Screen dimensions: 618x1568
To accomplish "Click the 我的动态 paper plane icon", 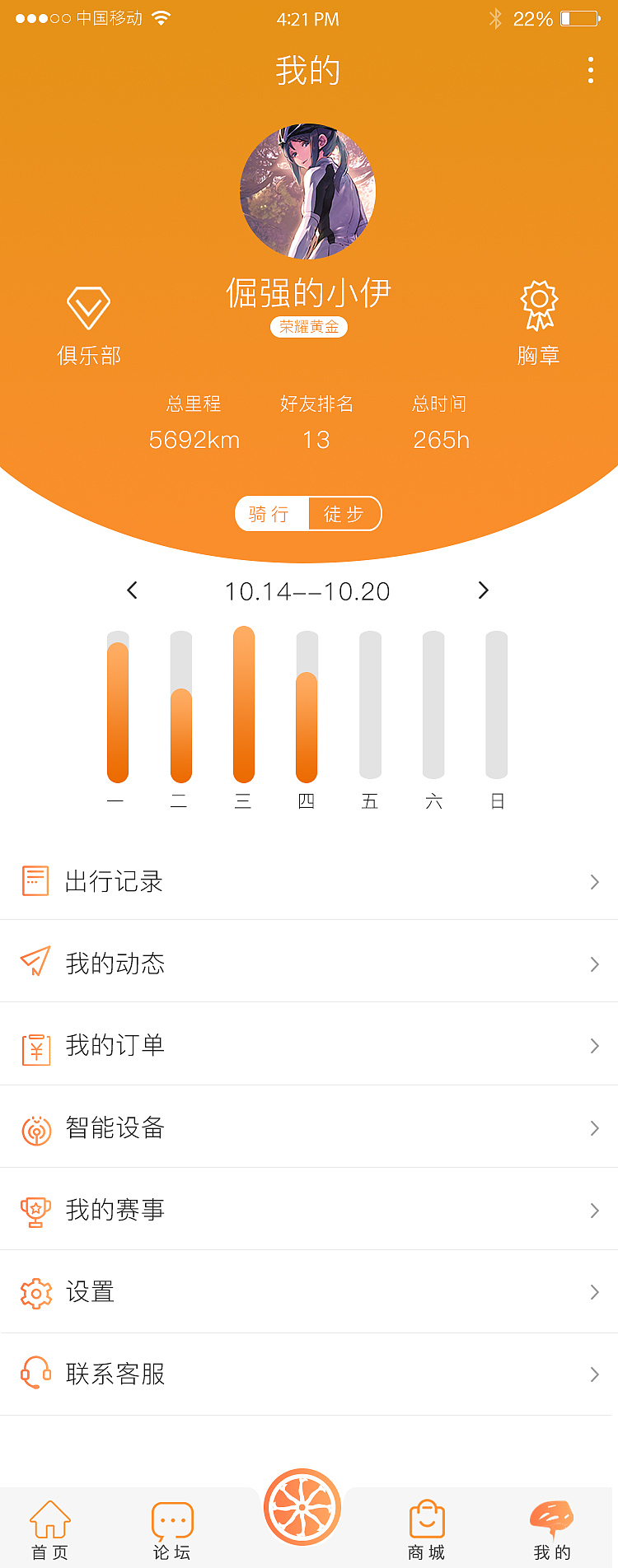I will click(x=35, y=963).
